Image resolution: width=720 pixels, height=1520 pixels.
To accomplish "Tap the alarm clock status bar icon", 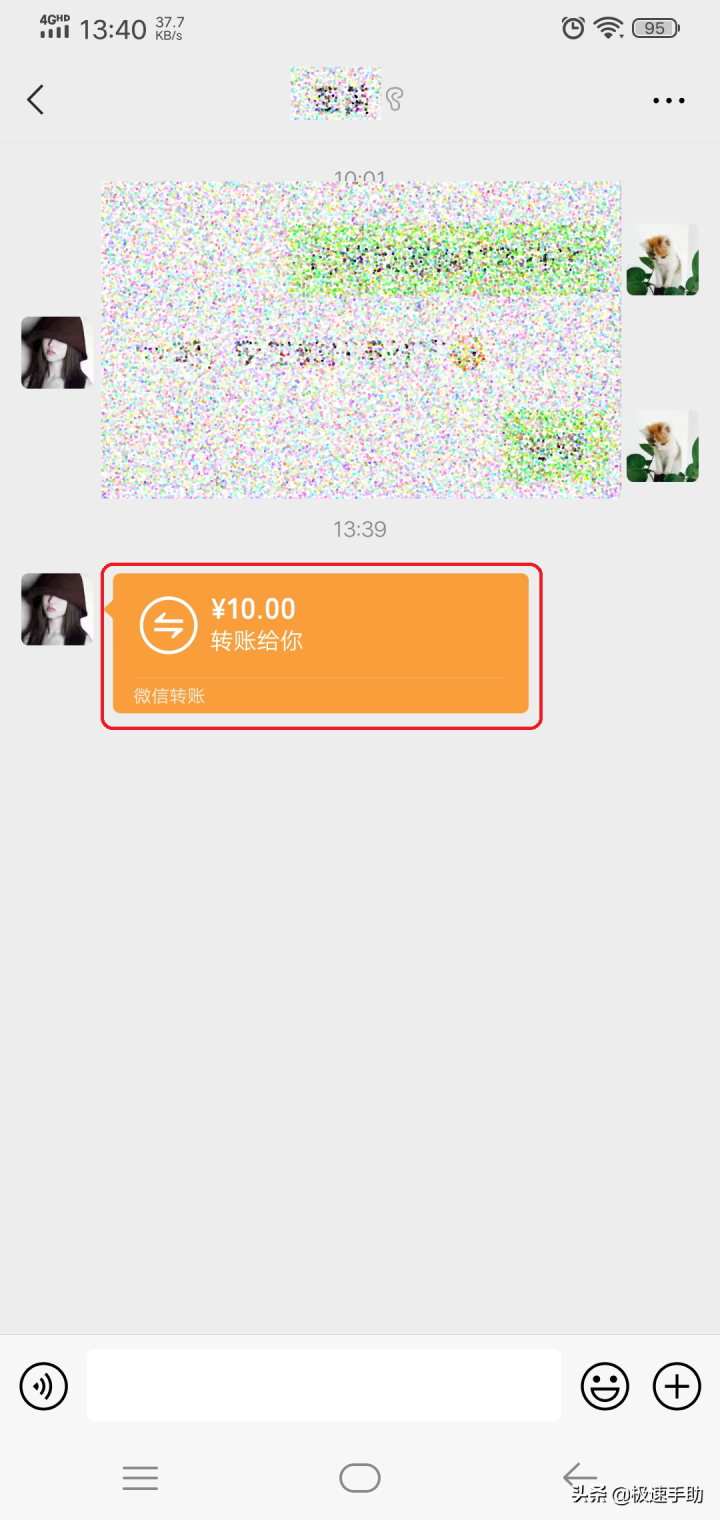I will click(x=573, y=28).
